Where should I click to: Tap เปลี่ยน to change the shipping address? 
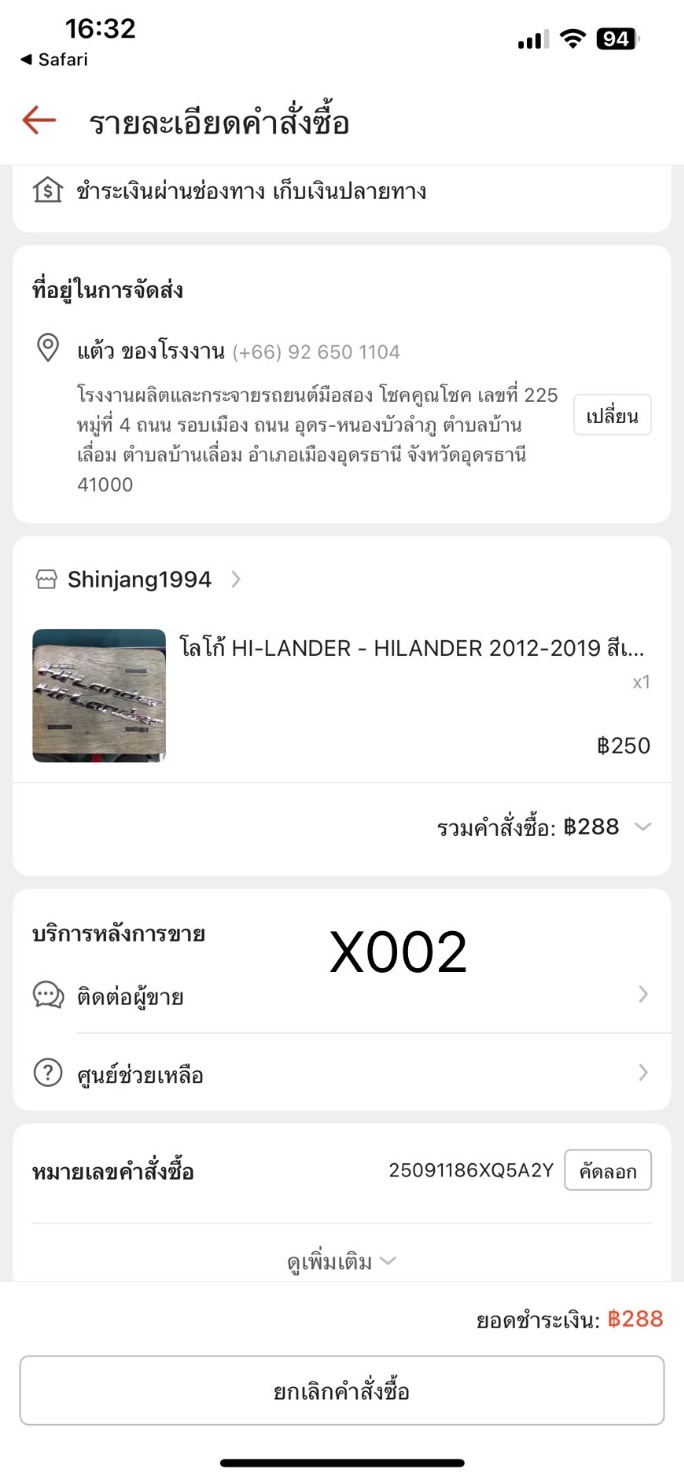[612, 416]
